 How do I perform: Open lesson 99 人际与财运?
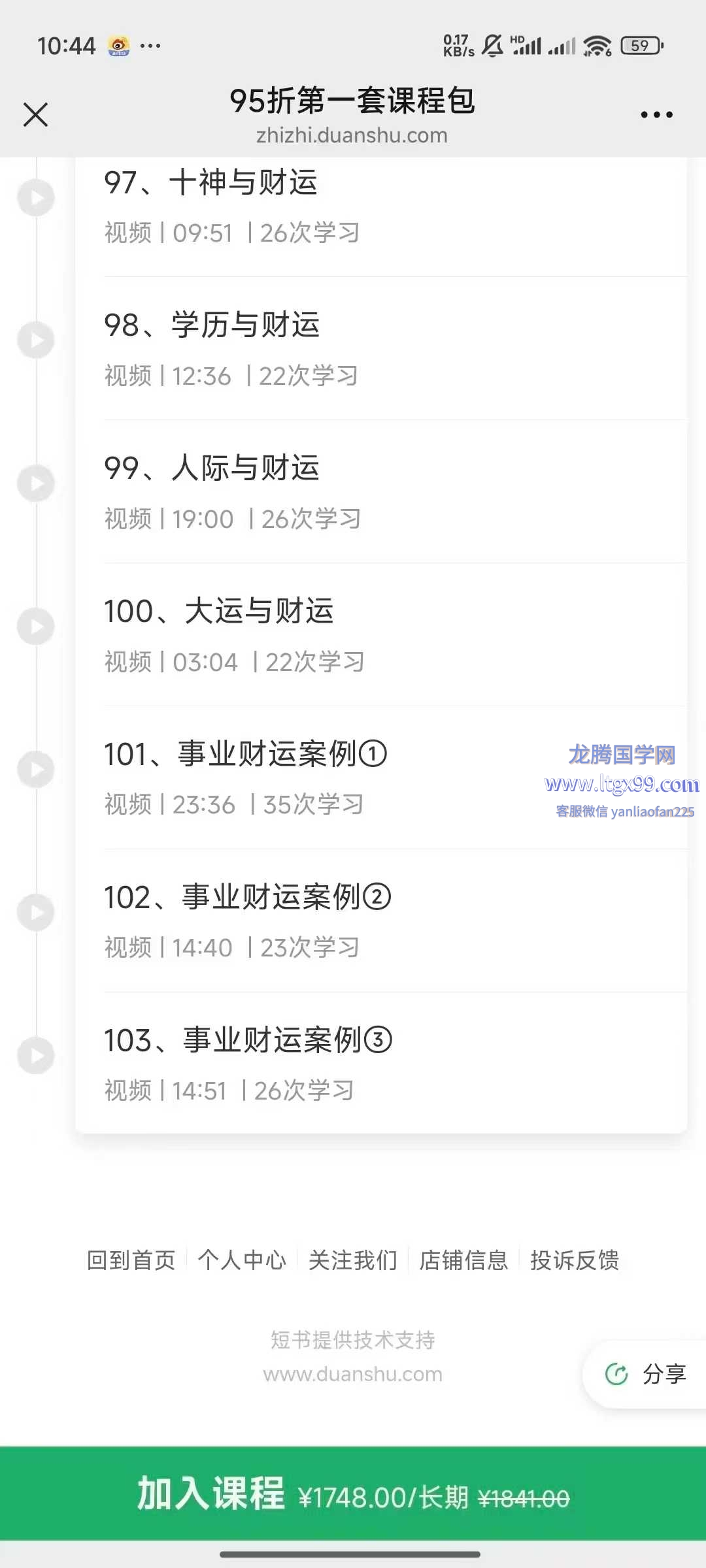(x=381, y=491)
